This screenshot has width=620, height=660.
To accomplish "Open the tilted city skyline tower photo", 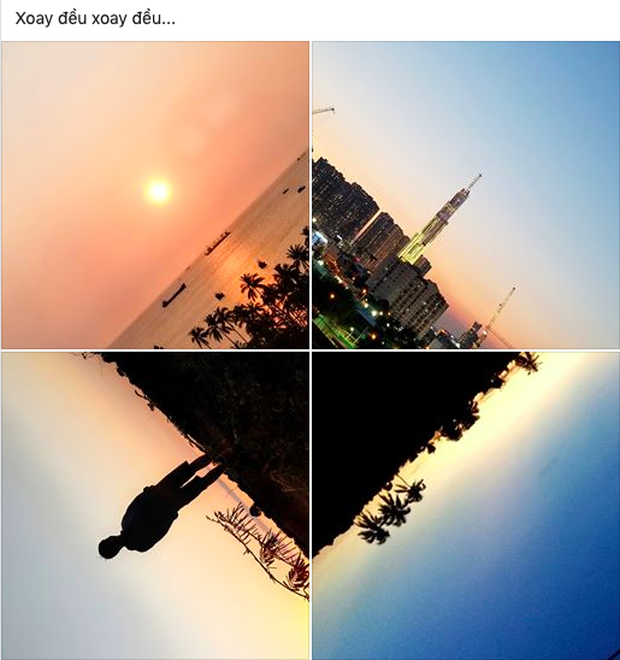I will pyautogui.click(x=465, y=195).
